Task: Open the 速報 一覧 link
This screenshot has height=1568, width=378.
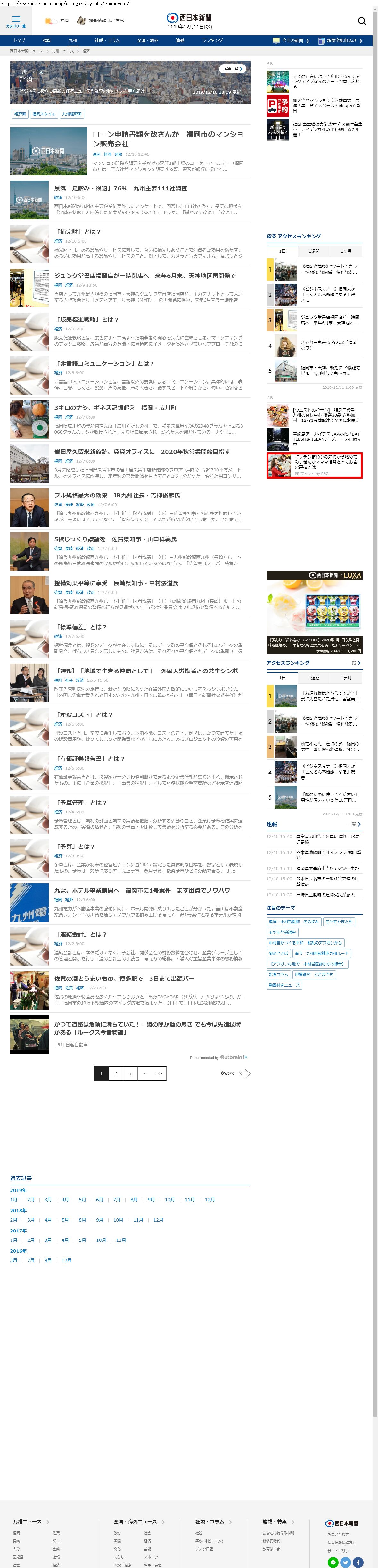Action: (354, 824)
